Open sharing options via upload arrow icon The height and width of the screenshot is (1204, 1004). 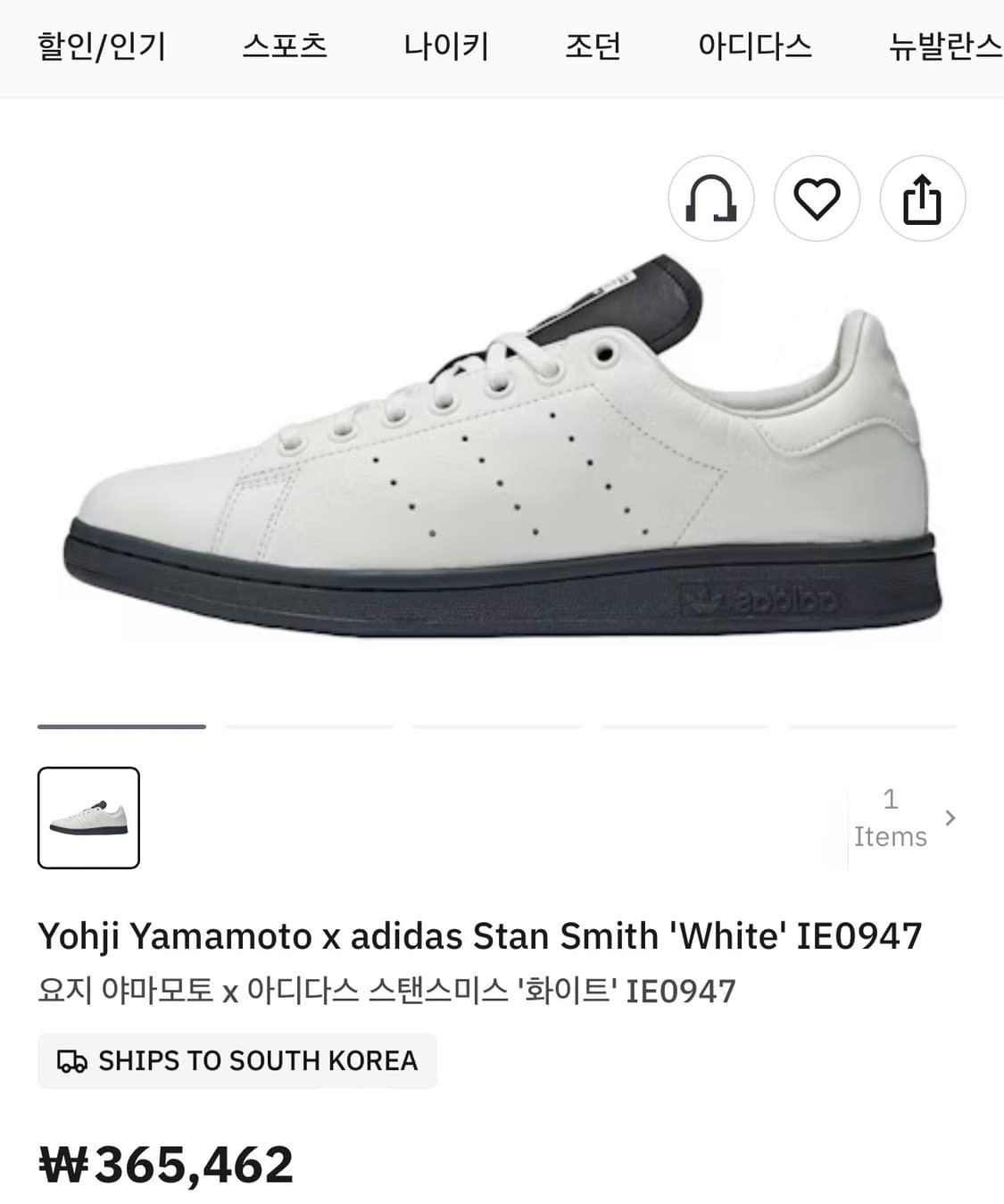[922, 199]
